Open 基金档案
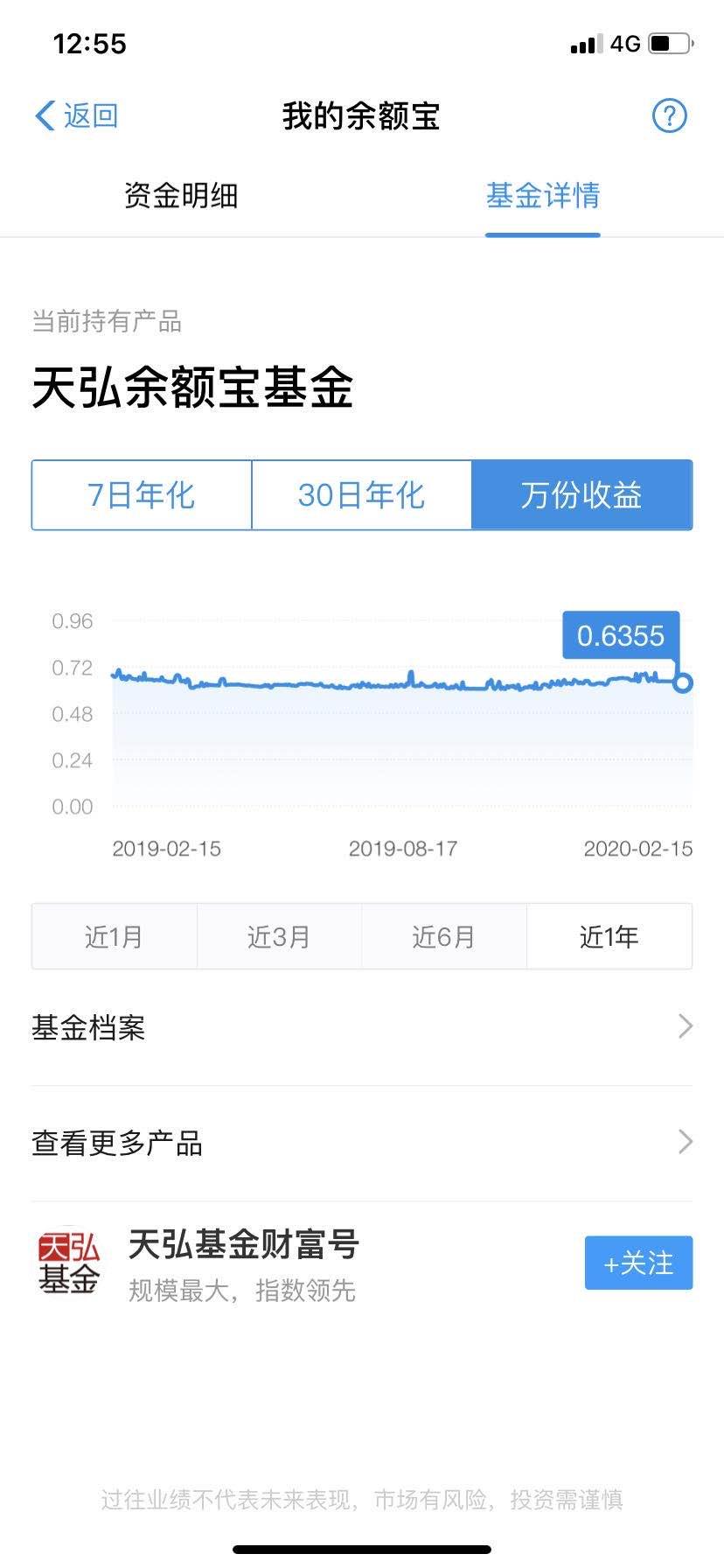The height and width of the screenshot is (1568, 724). coord(362,1027)
